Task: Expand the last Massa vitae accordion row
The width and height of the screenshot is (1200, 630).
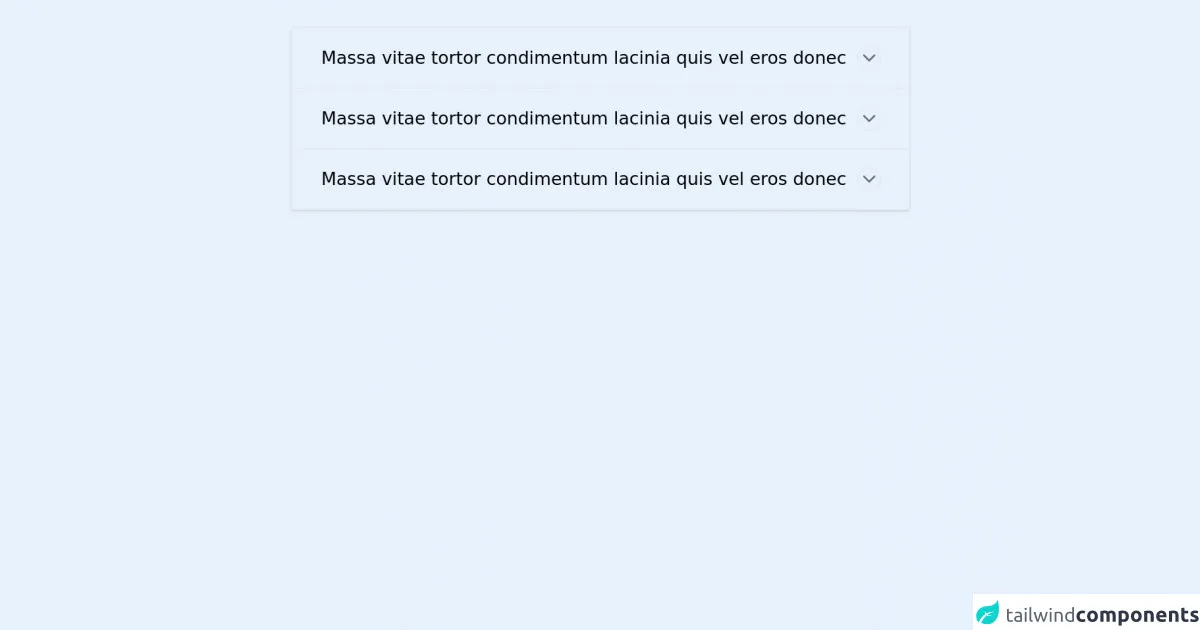Action: [600, 179]
